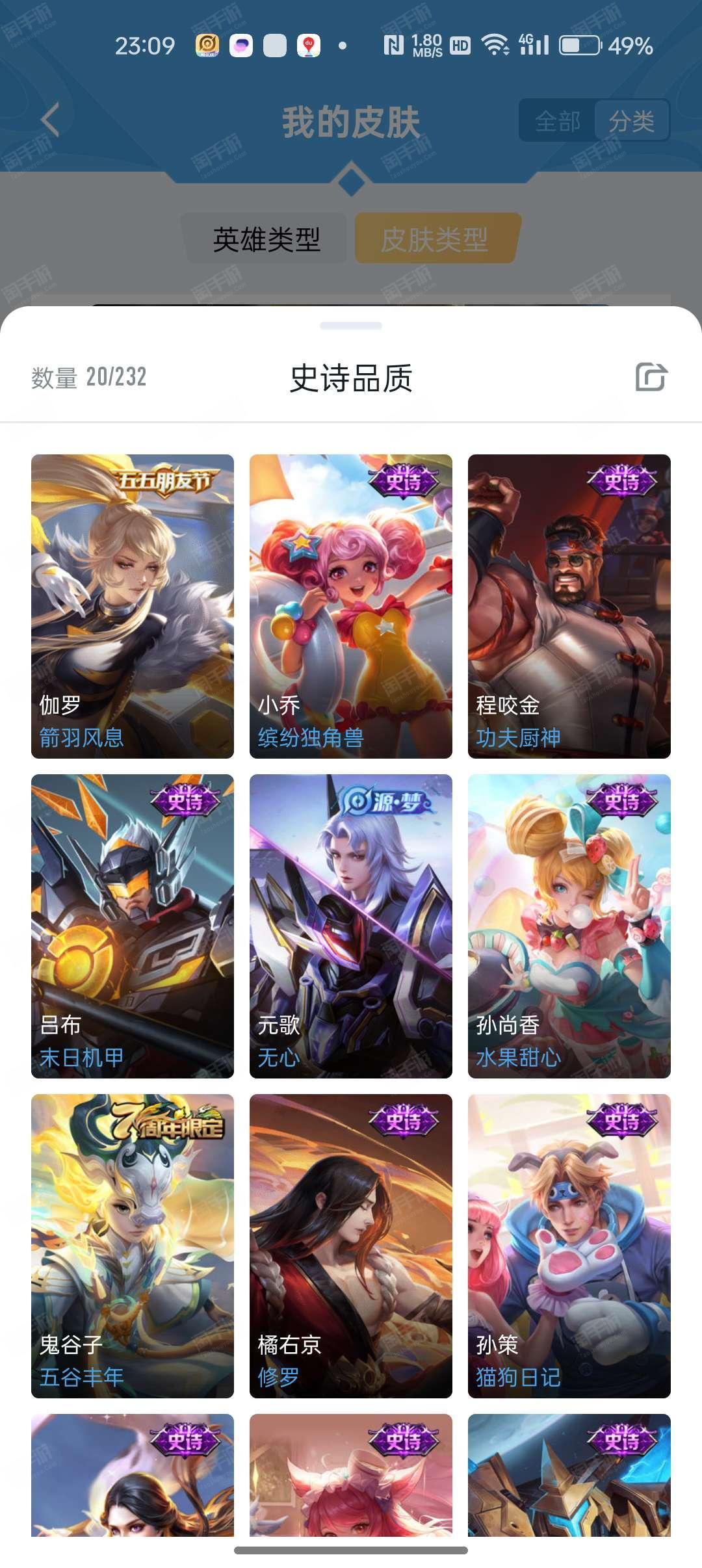Open 伽罗 箭羽风息 skin card

133,607
